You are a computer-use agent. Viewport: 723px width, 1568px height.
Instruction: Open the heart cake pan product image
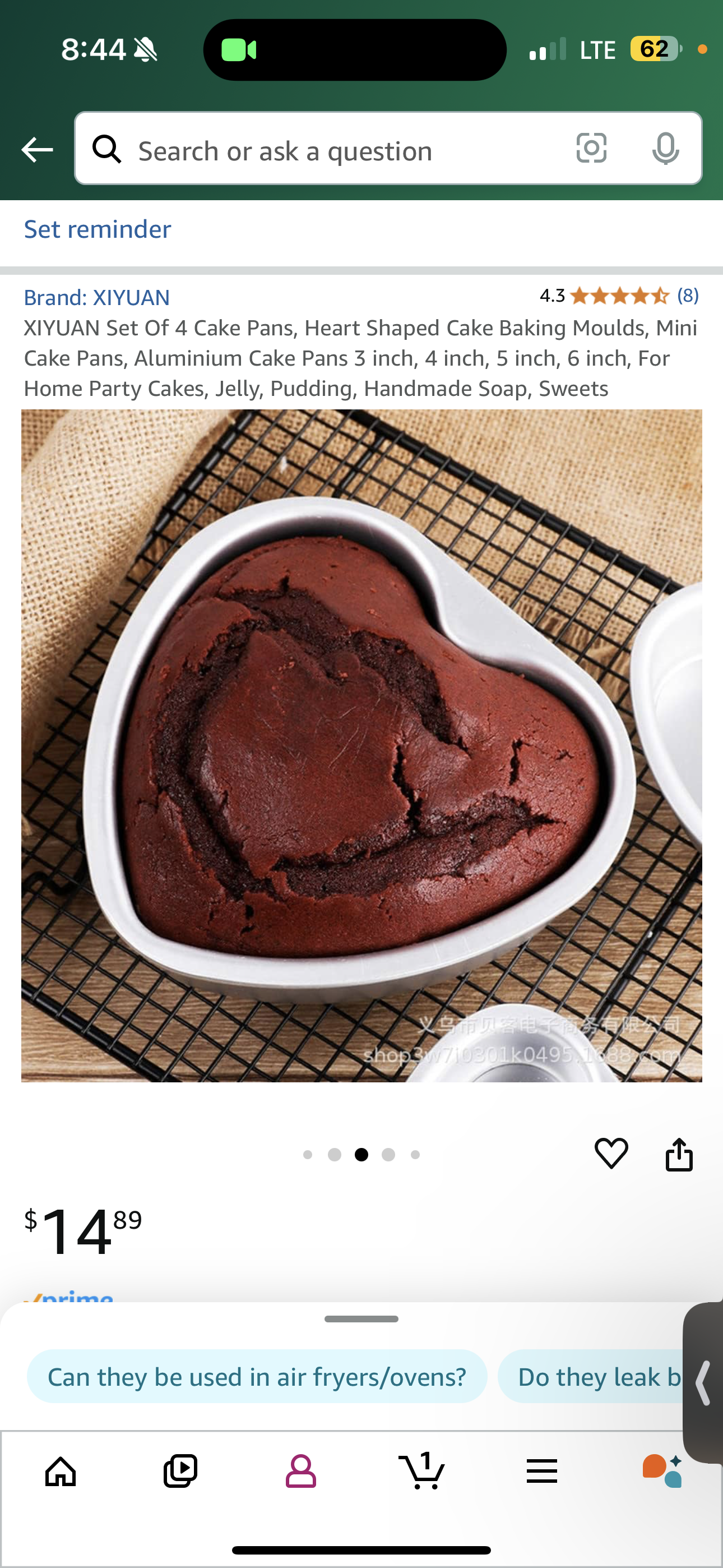tap(361, 745)
